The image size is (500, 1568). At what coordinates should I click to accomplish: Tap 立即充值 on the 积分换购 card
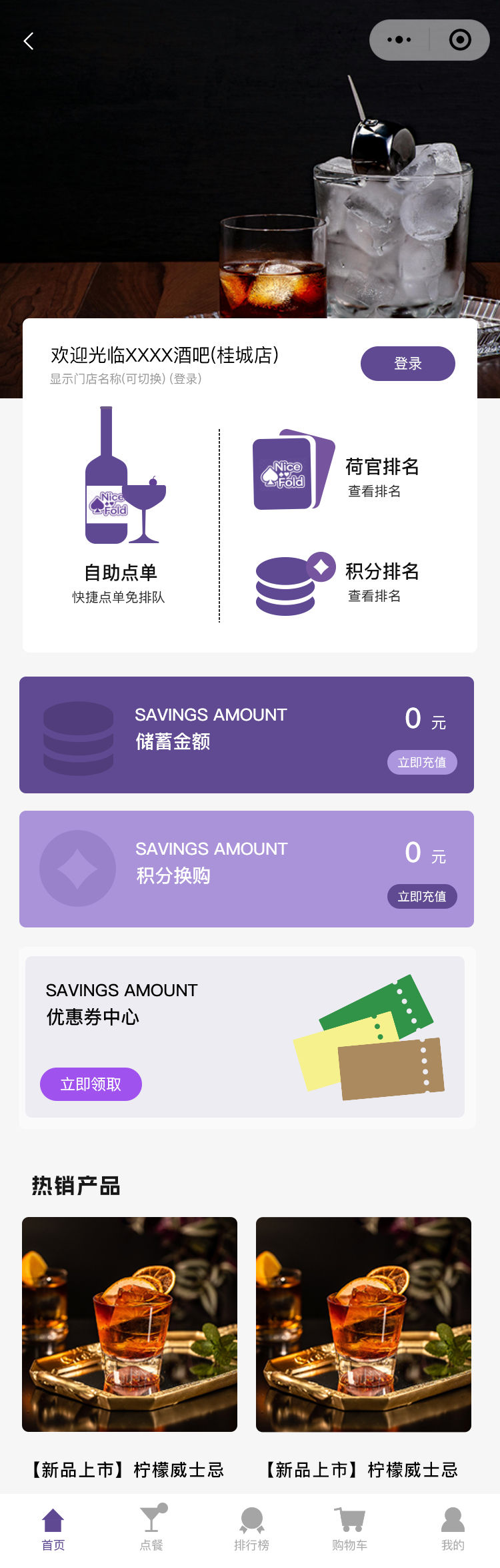click(422, 896)
